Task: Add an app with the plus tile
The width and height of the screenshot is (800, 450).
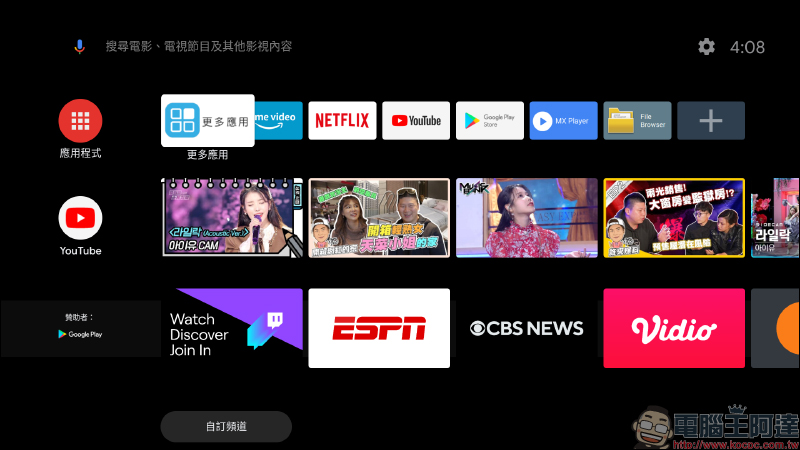Action: 711,121
